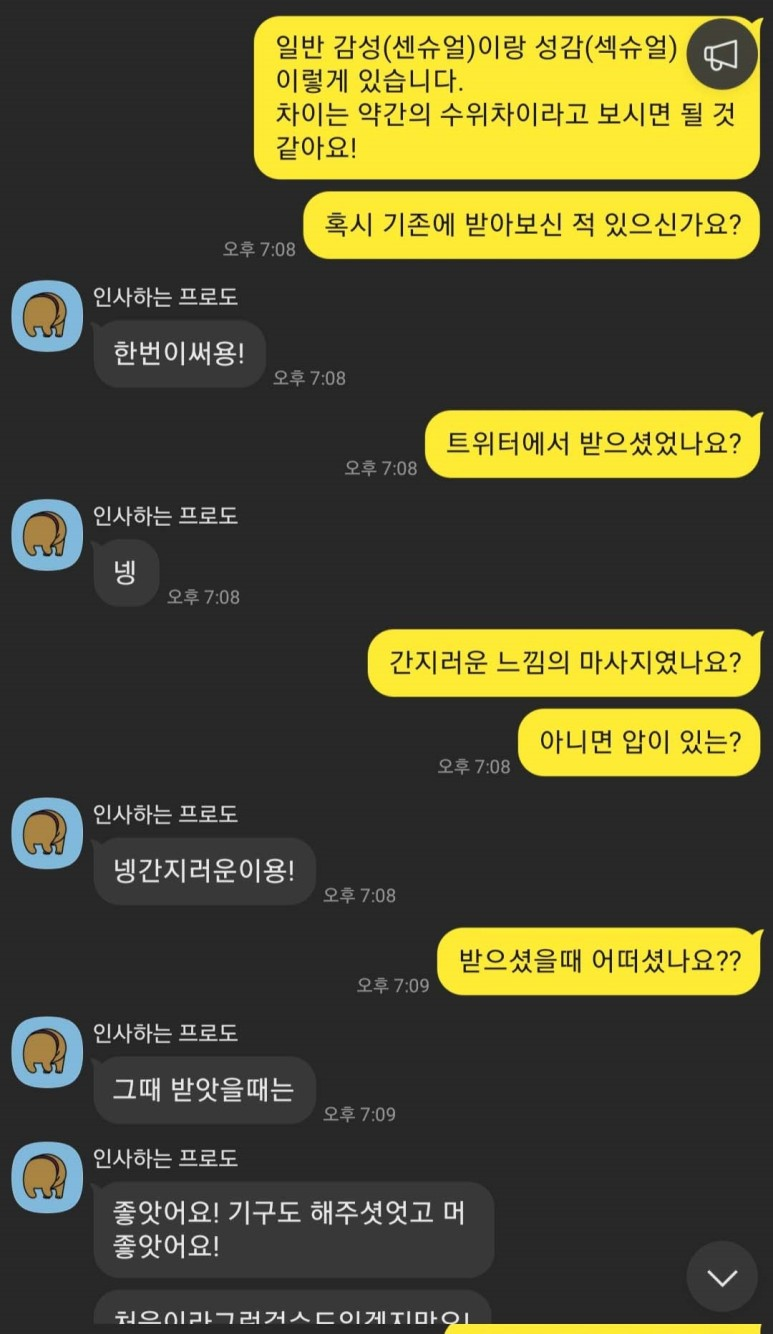Jump to latest messages with the down-arrow button
This screenshot has width=773, height=1334.
coord(722,1277)
